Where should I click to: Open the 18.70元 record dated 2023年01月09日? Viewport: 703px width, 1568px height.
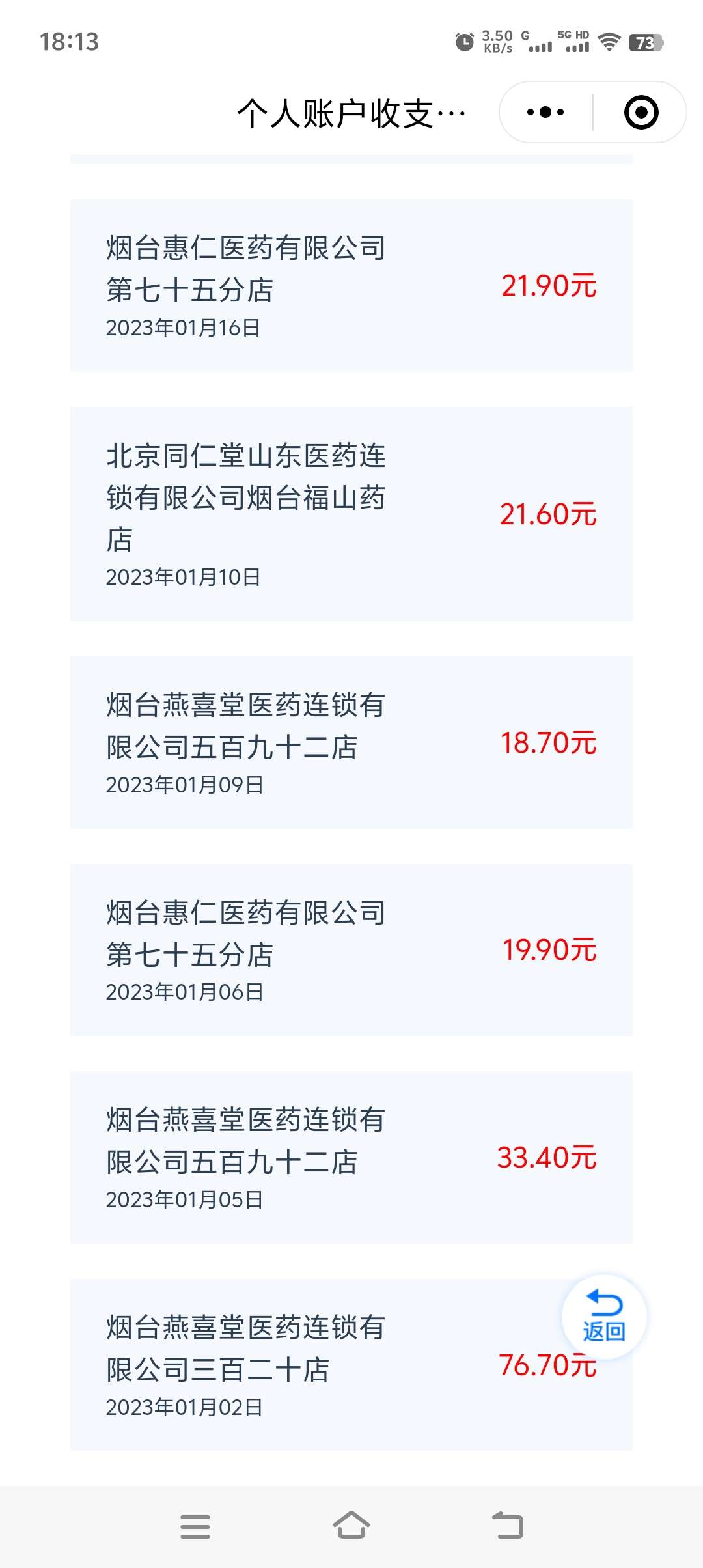point(351,742)
